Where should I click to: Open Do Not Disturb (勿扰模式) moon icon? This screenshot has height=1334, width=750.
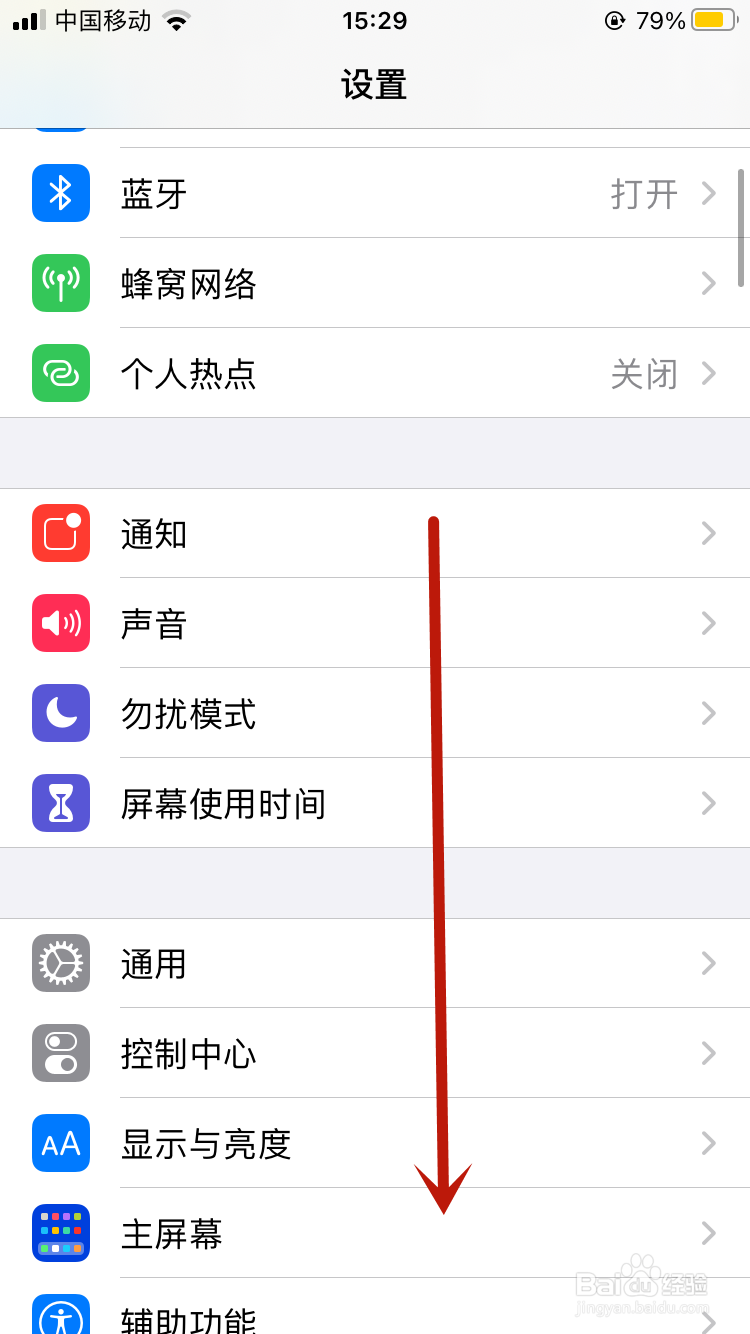click(60, 713)
